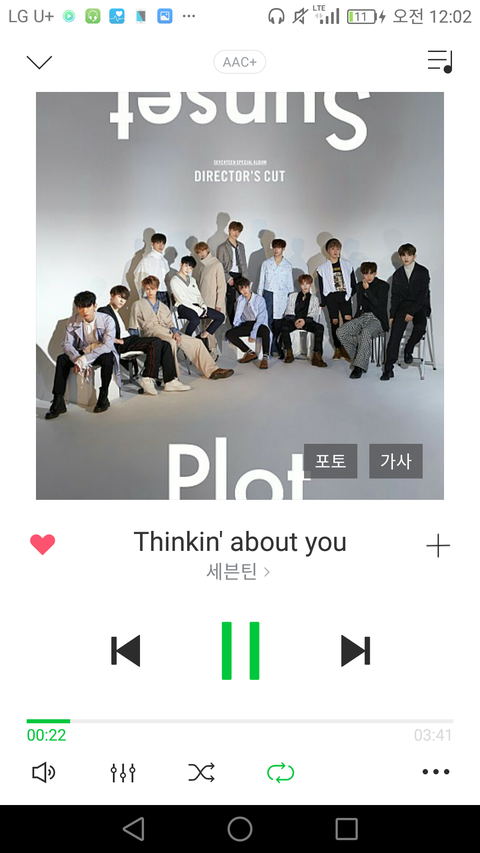Go to the system home screen
This screenshot has height=853, width=480.
[240, 829]
